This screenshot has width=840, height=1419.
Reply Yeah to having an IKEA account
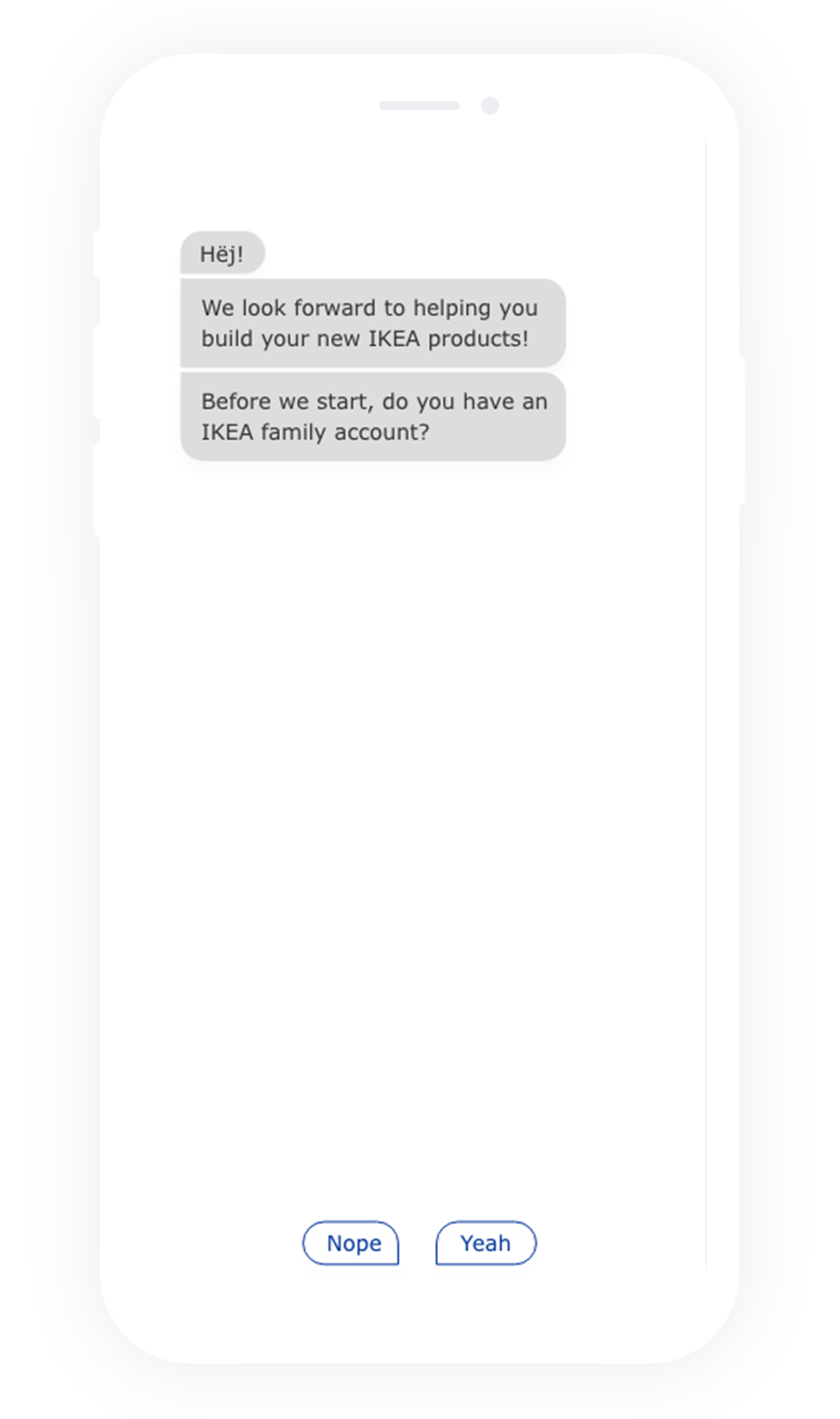click(486, 1243)
